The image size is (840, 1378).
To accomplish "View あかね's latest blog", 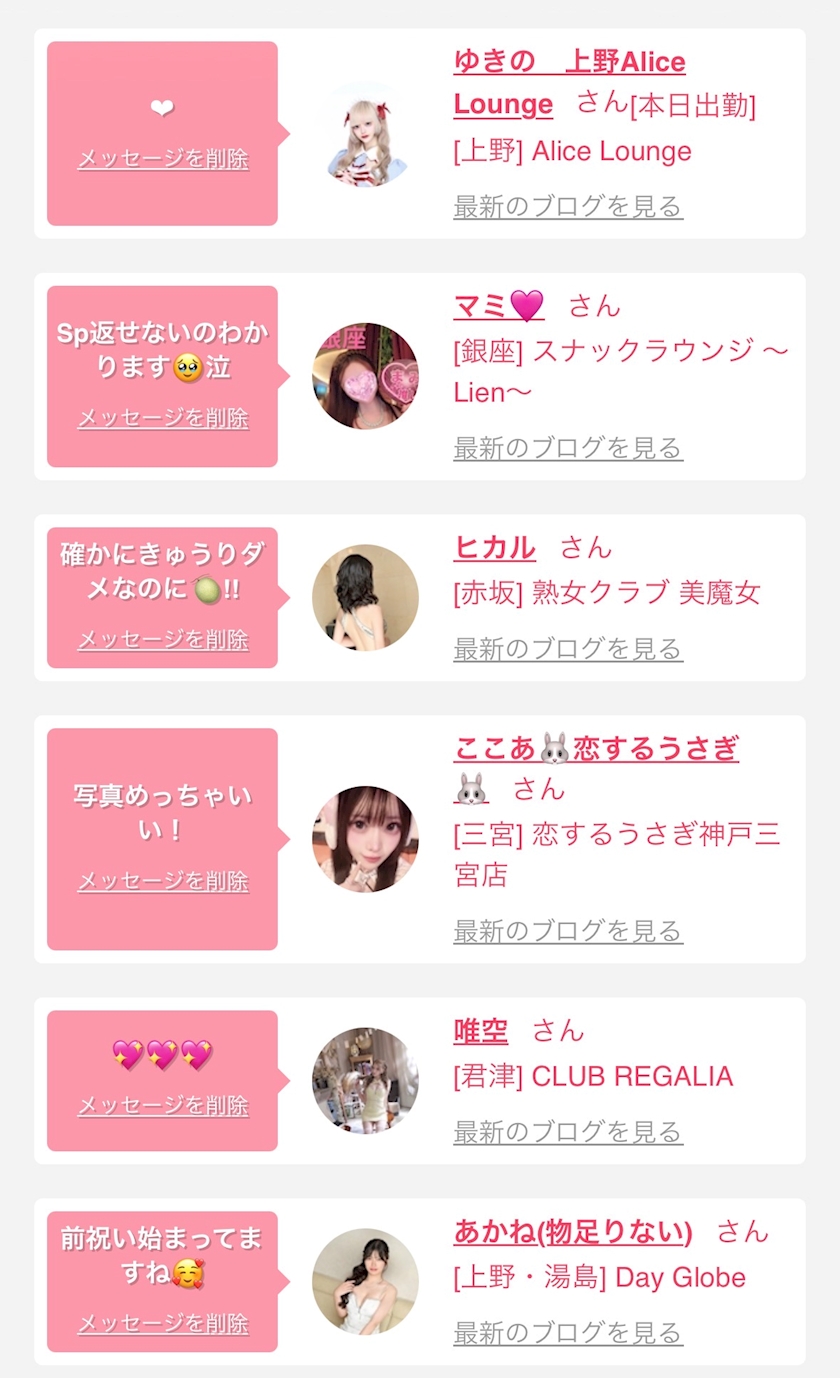I will point(568,1333).
